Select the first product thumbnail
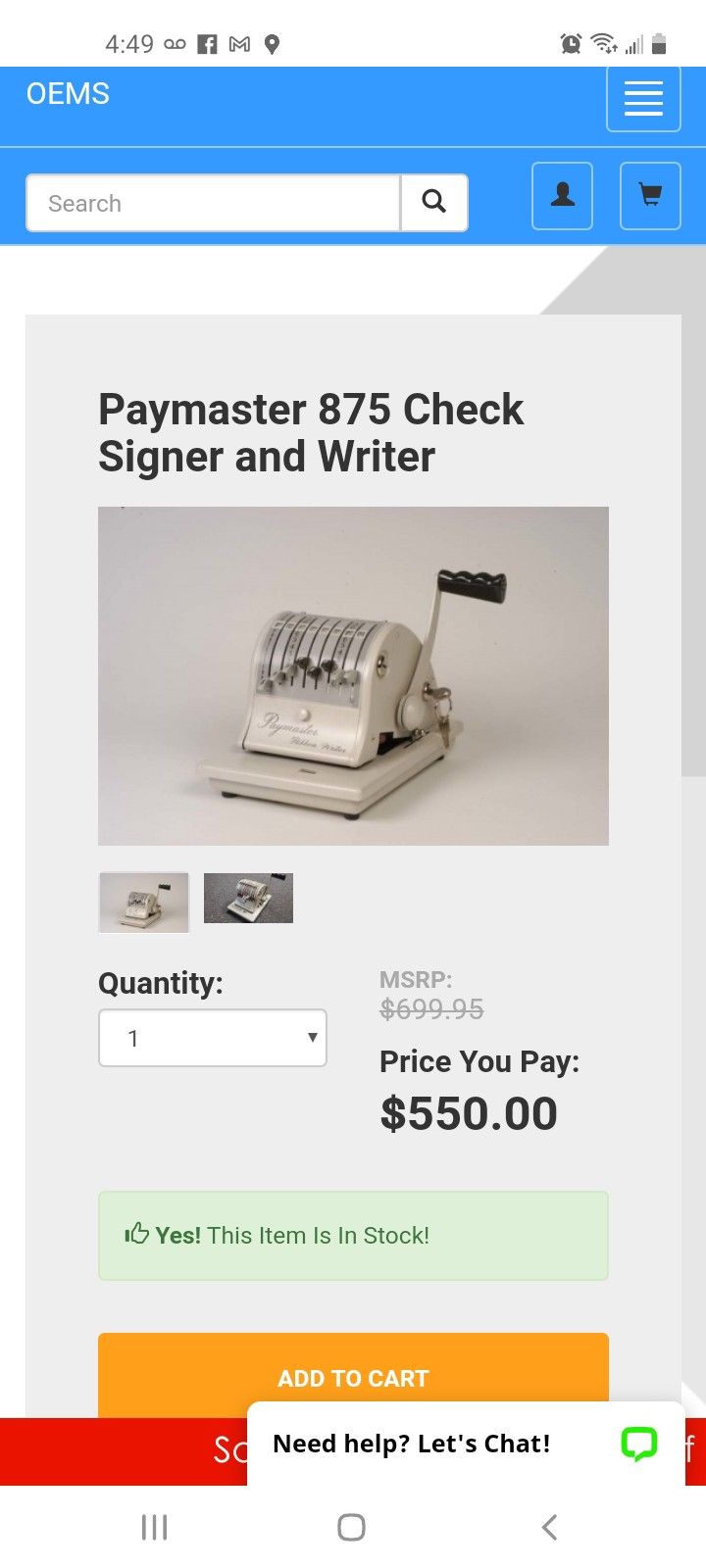 (x=144, y=903)
